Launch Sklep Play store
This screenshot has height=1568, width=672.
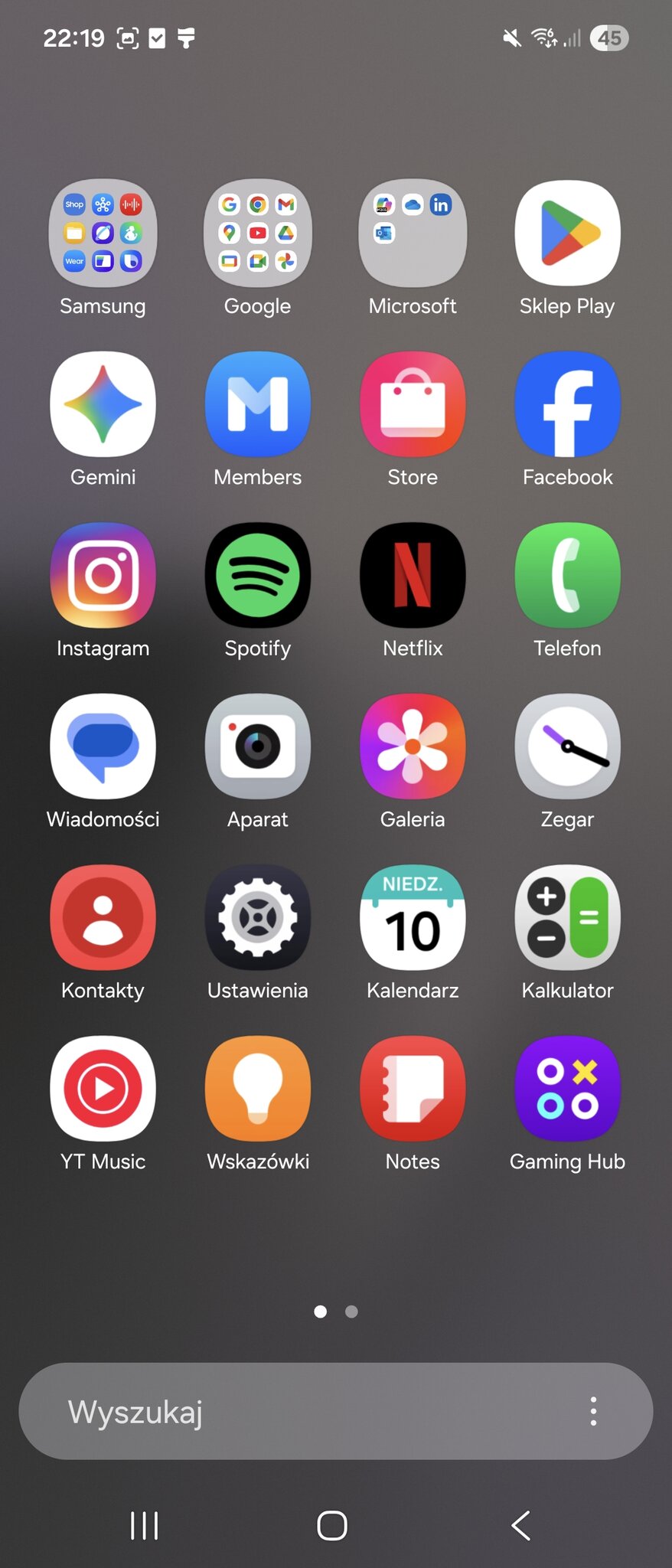coord(567,234)
